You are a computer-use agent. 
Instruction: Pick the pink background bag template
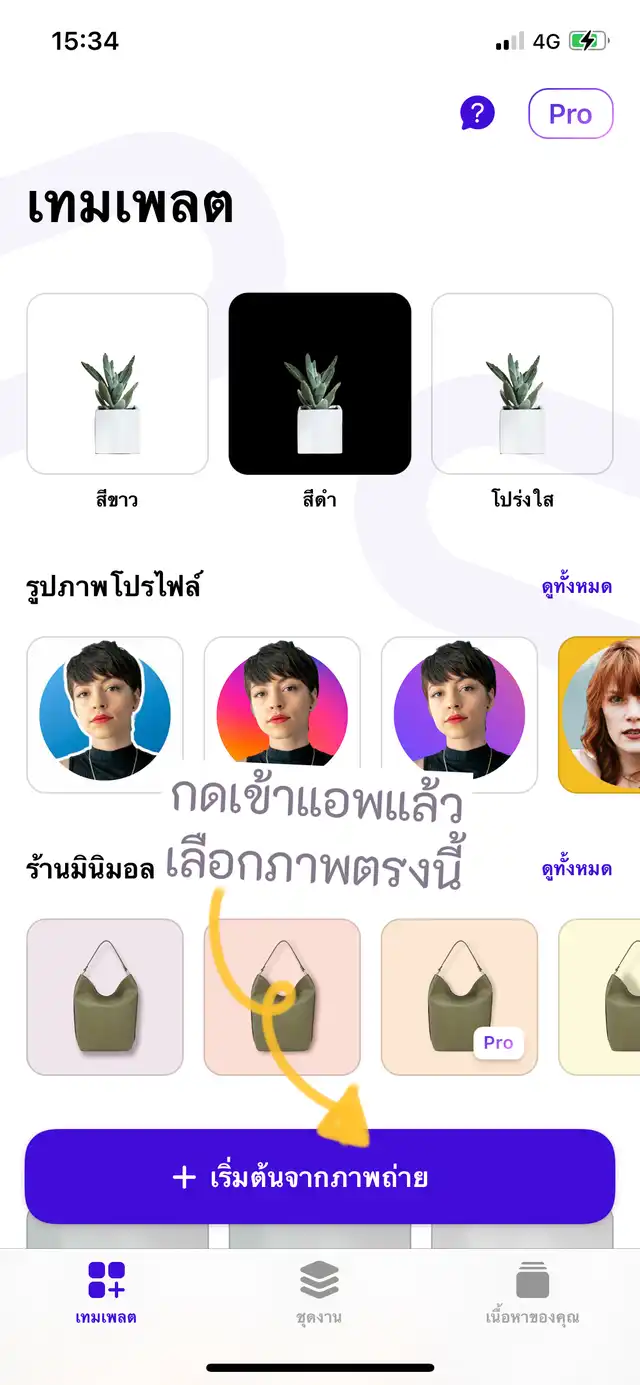click(282, 997)
